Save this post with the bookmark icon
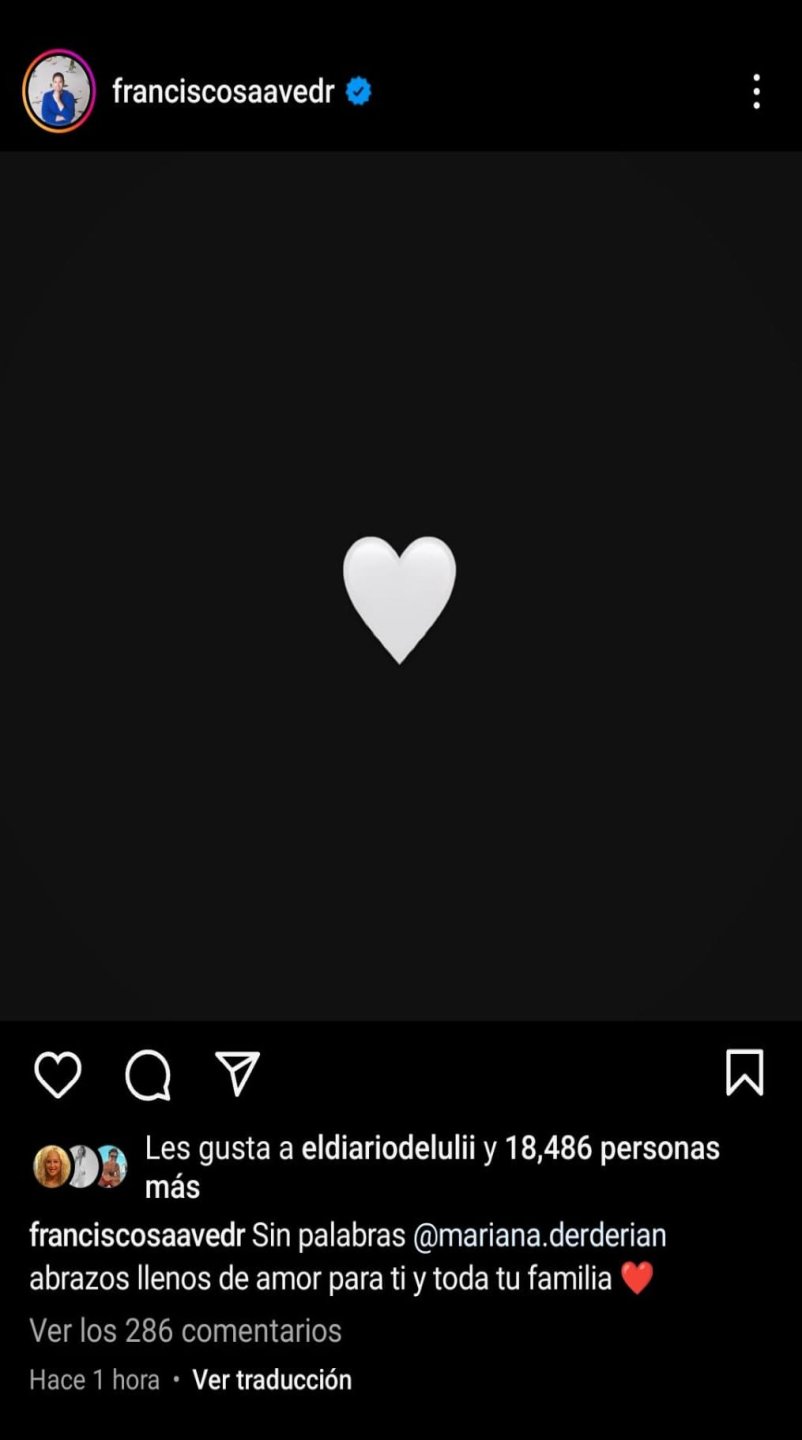Viewport: 802px width, 1440px height. pyautogui.click(x=744, y=1073)
